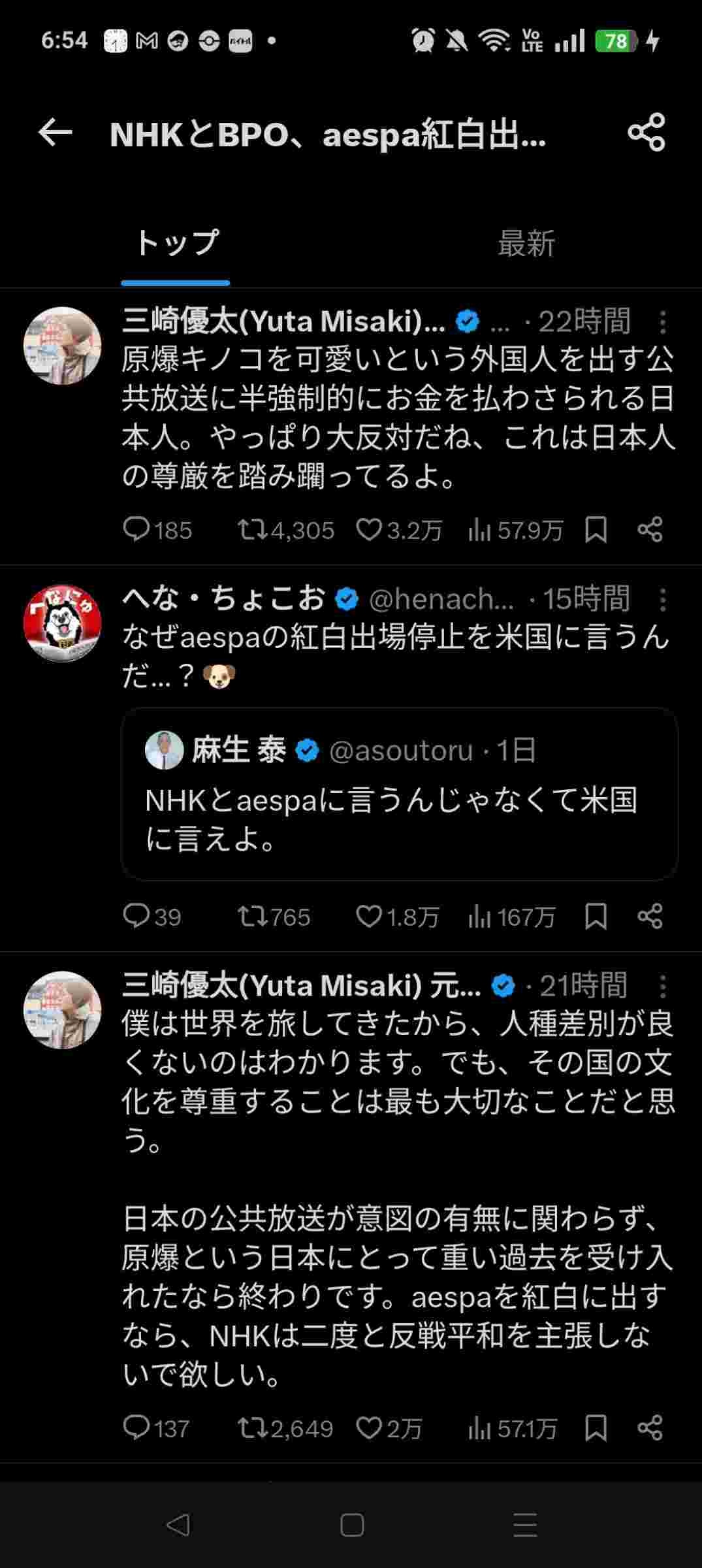Repost the post with 2,649 reposts

[x=252, y=1428]
